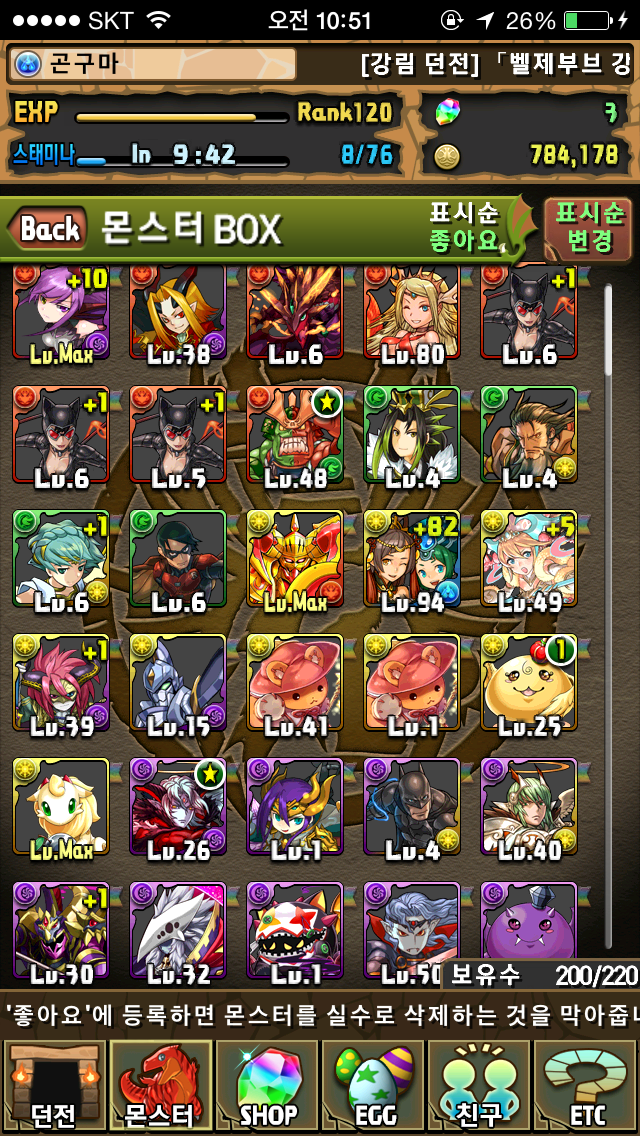Select the Lv.25 yellow blob monster

[x=528, y=682]
